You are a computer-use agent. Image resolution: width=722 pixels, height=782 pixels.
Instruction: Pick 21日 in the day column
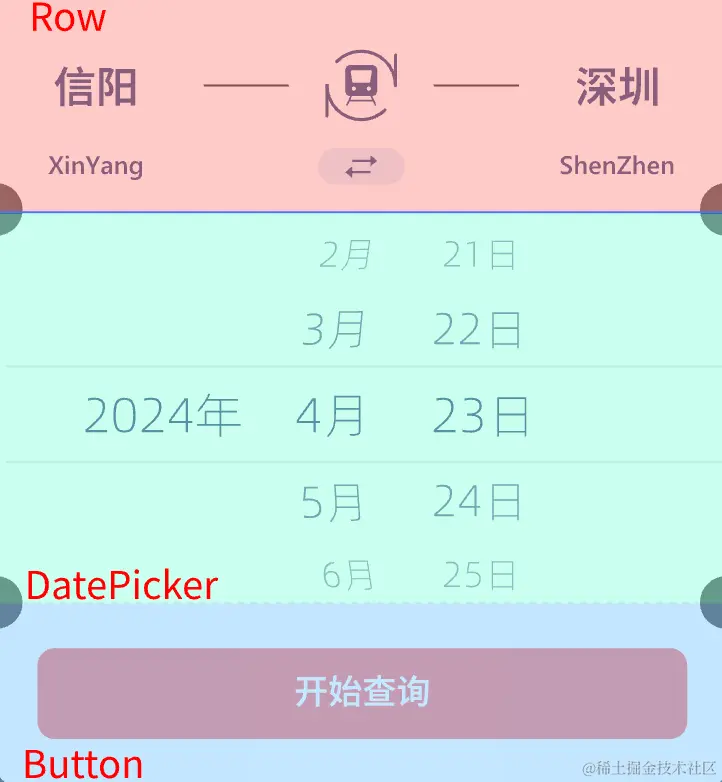(x=479, y=256)
